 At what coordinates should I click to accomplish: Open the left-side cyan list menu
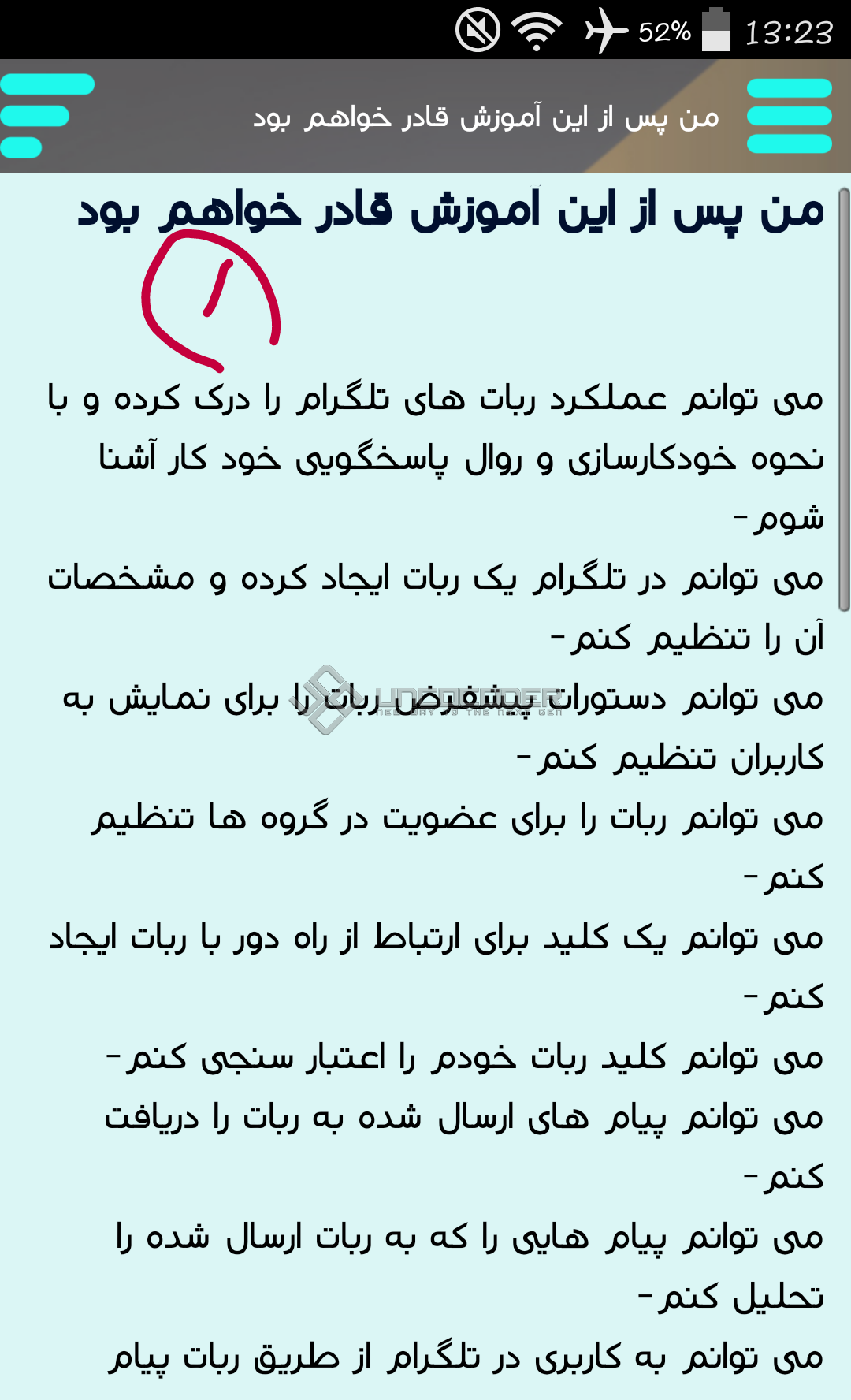point(46,116)
